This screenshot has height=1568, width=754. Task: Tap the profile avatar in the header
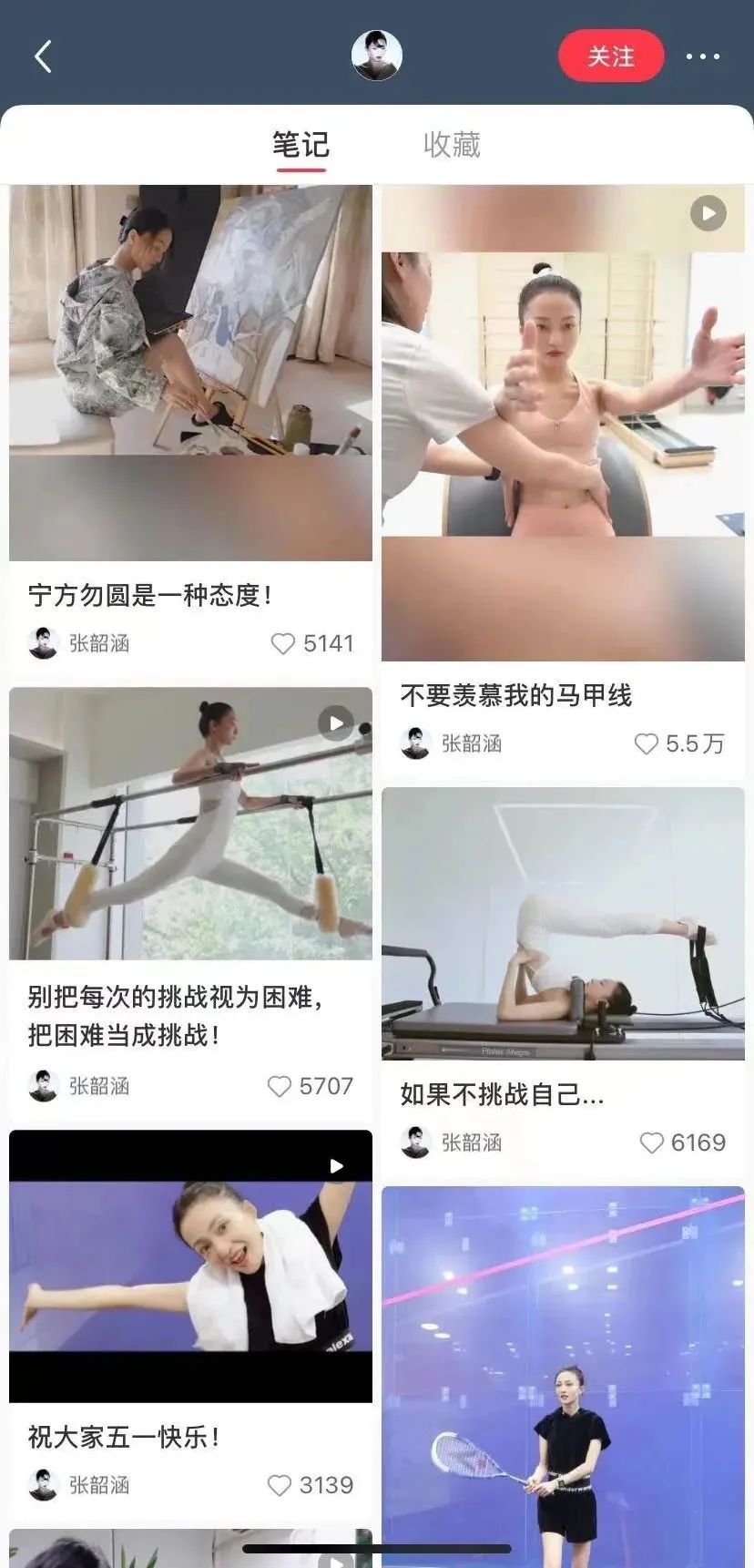tap(376, 56)
